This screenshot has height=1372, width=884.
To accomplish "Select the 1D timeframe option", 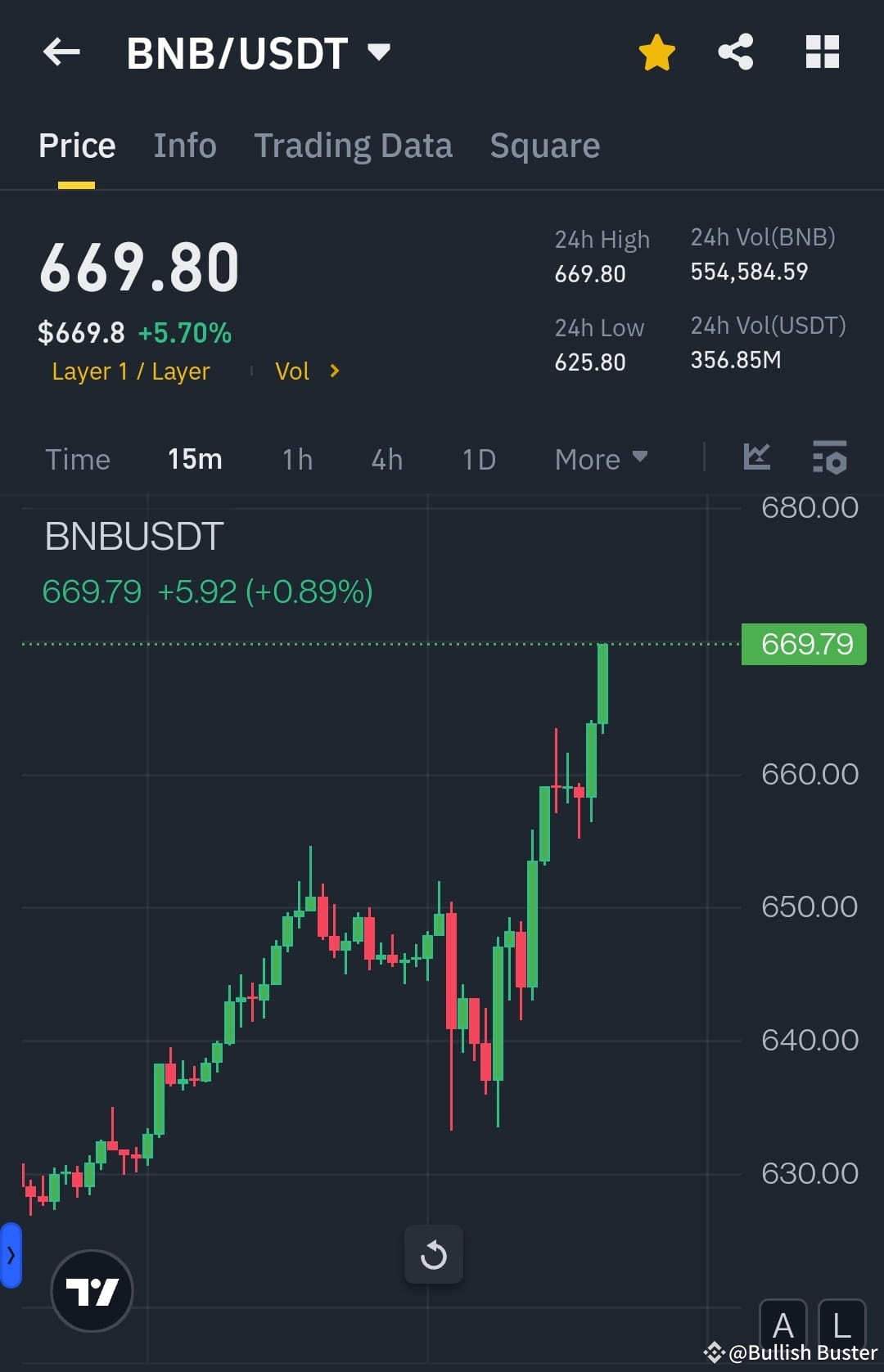I will coord(478,459).
